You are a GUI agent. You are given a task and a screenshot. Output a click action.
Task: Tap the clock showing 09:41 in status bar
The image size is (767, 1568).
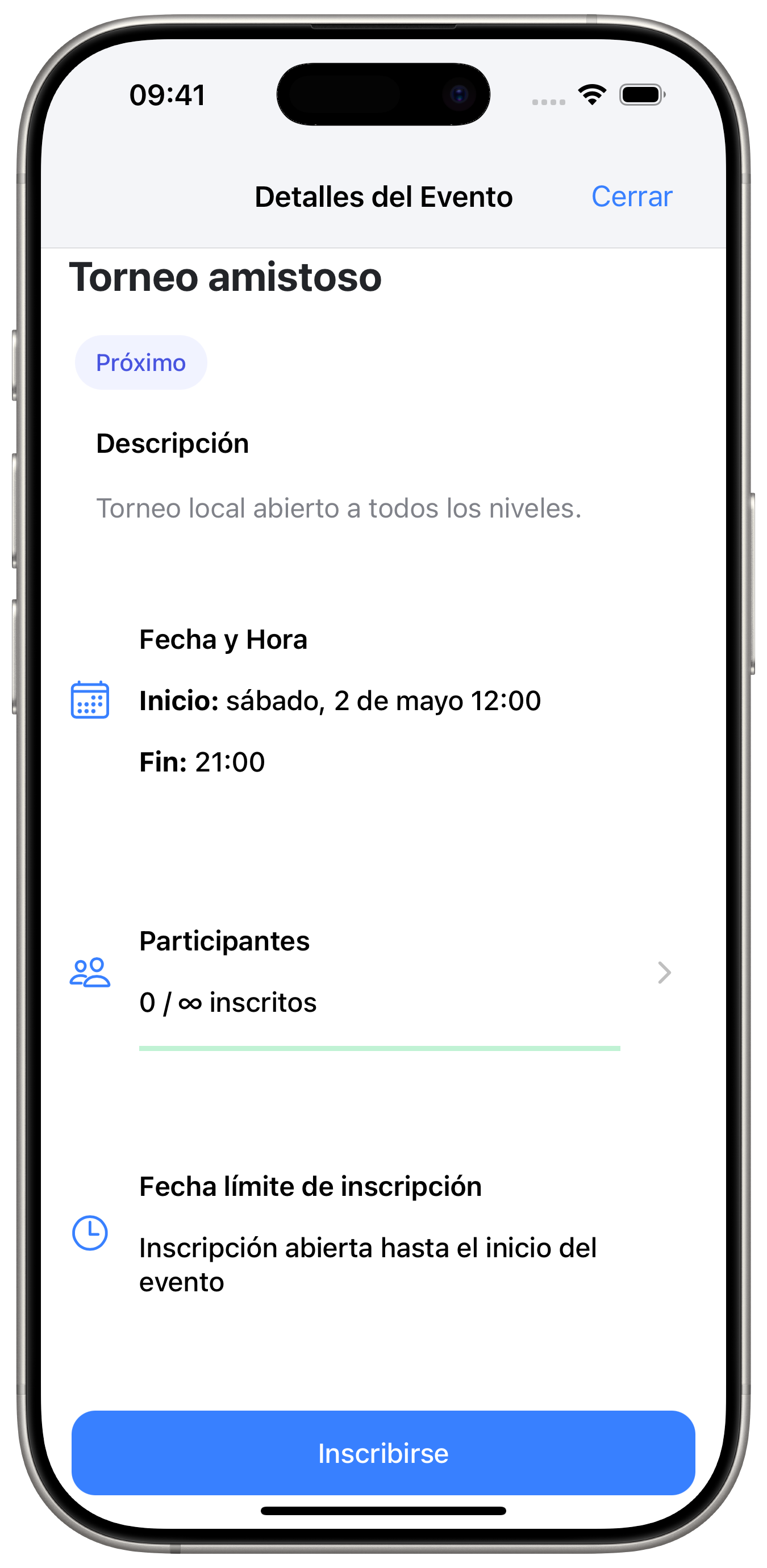[169, 94]
